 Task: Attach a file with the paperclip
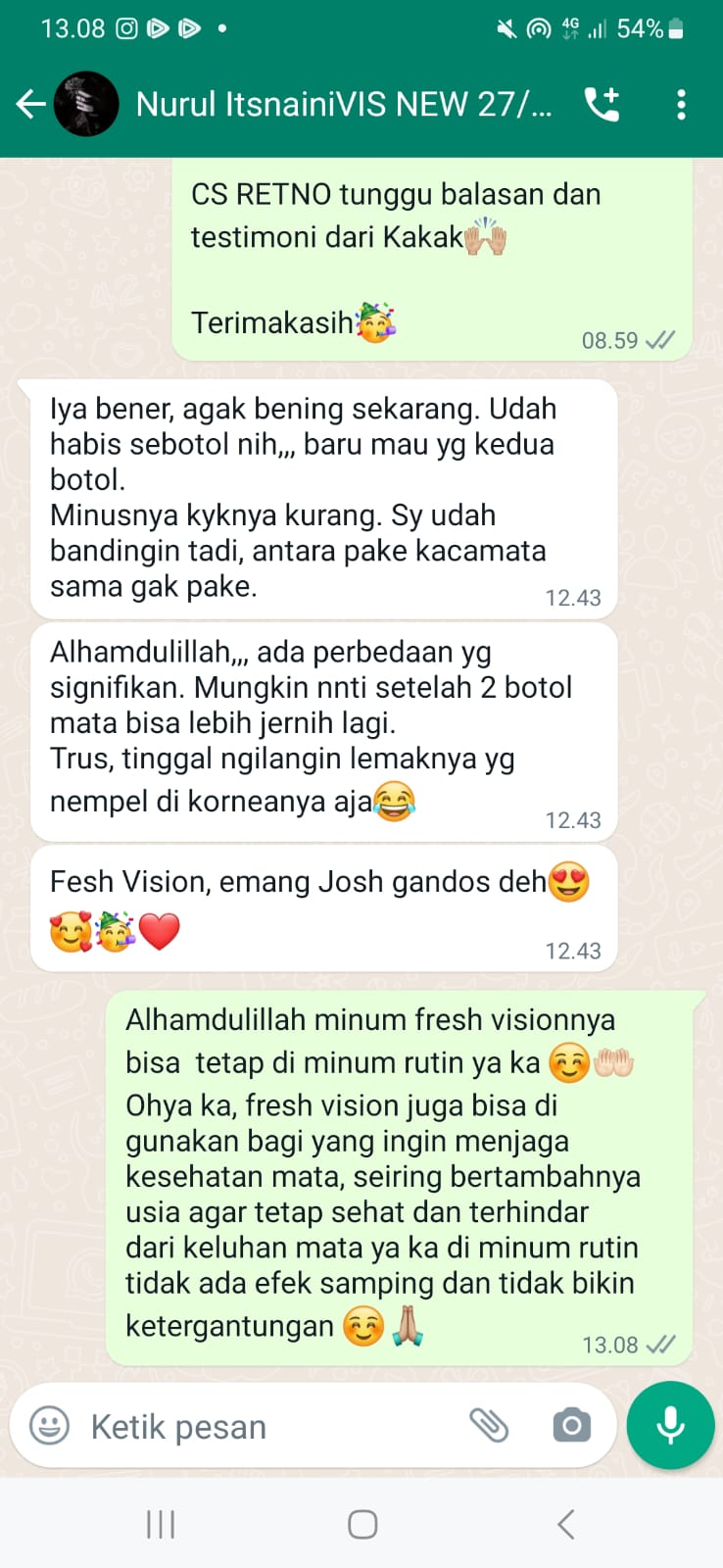pos(489,1426)
